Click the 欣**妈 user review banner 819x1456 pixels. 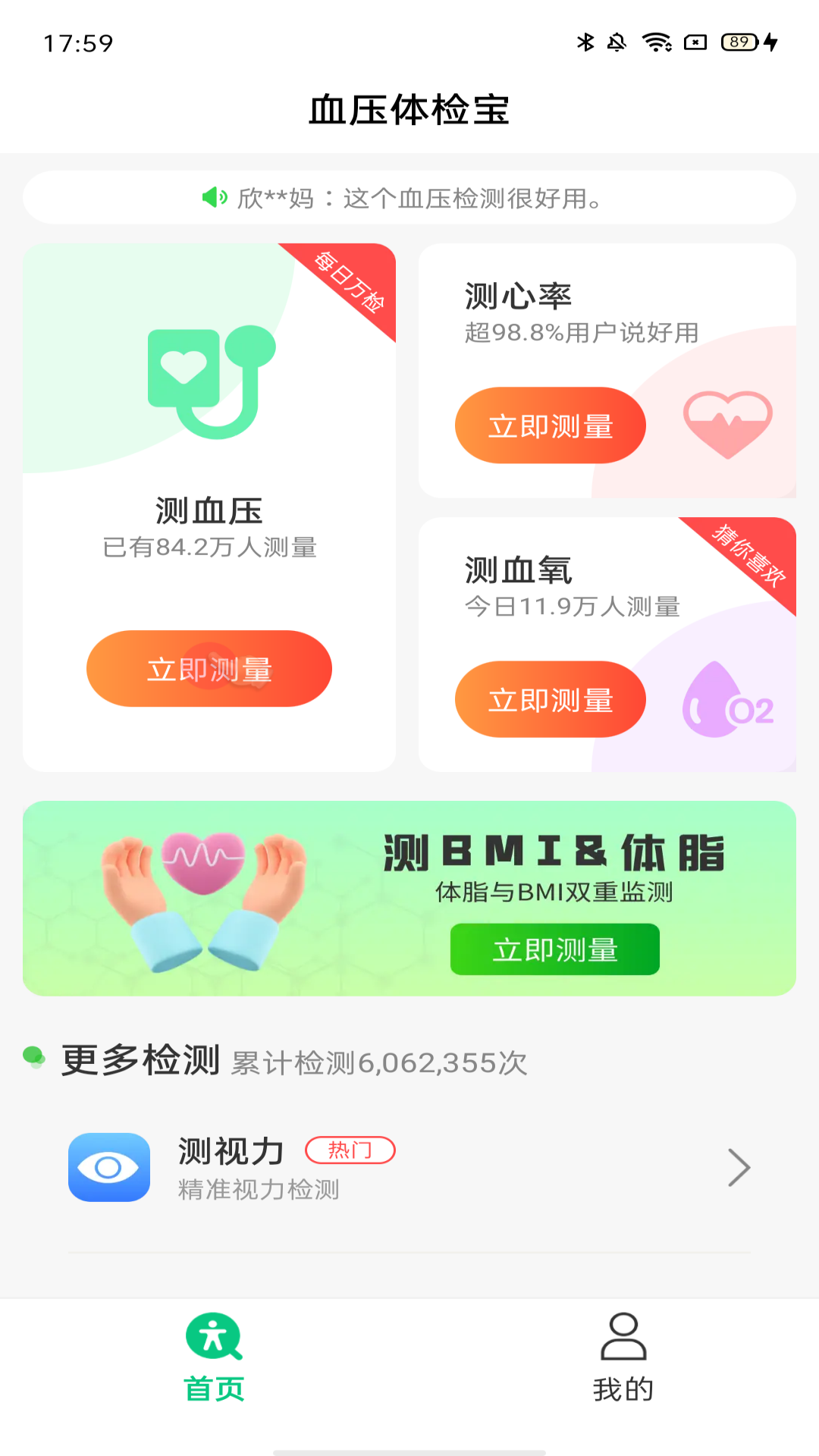(409, 199)
